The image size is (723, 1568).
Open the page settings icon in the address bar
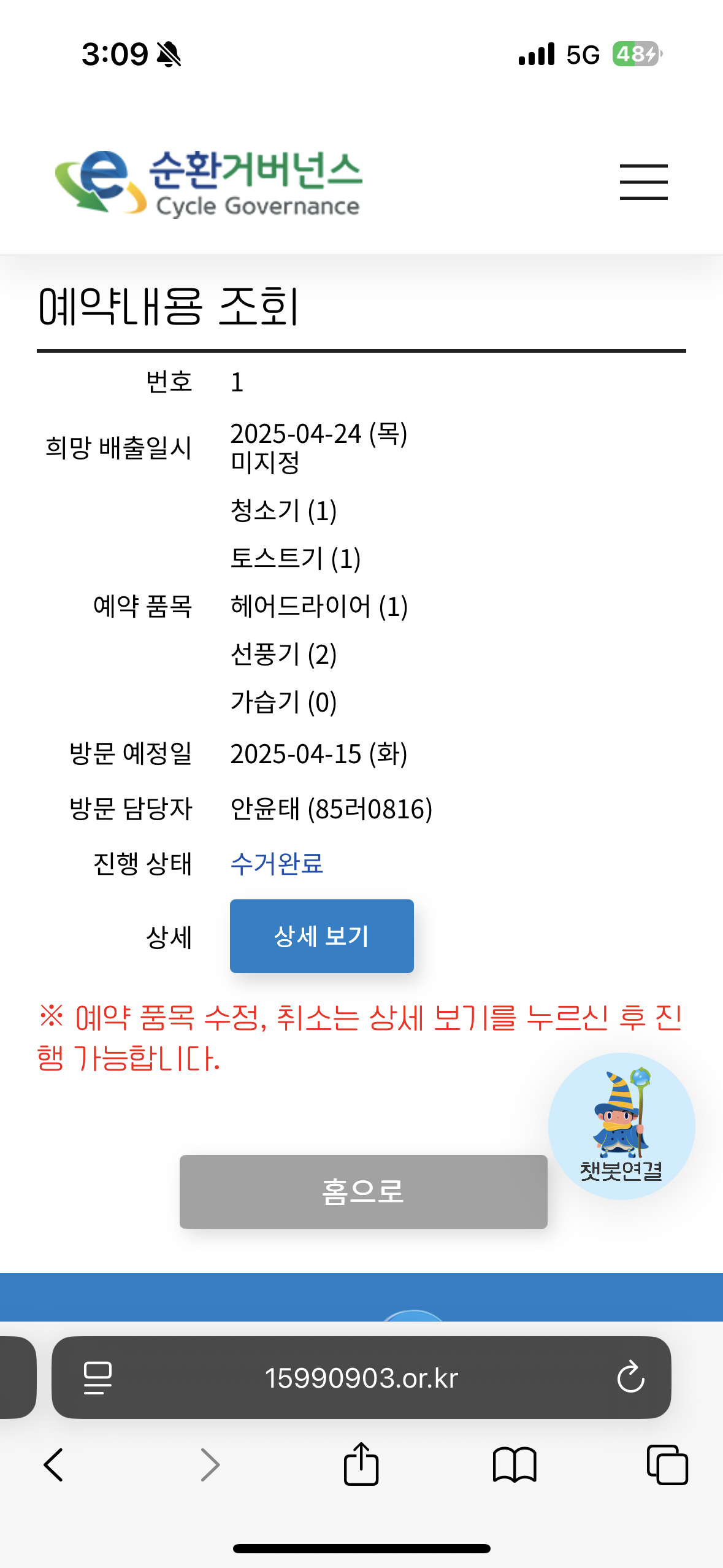(x=98, y=1378)
